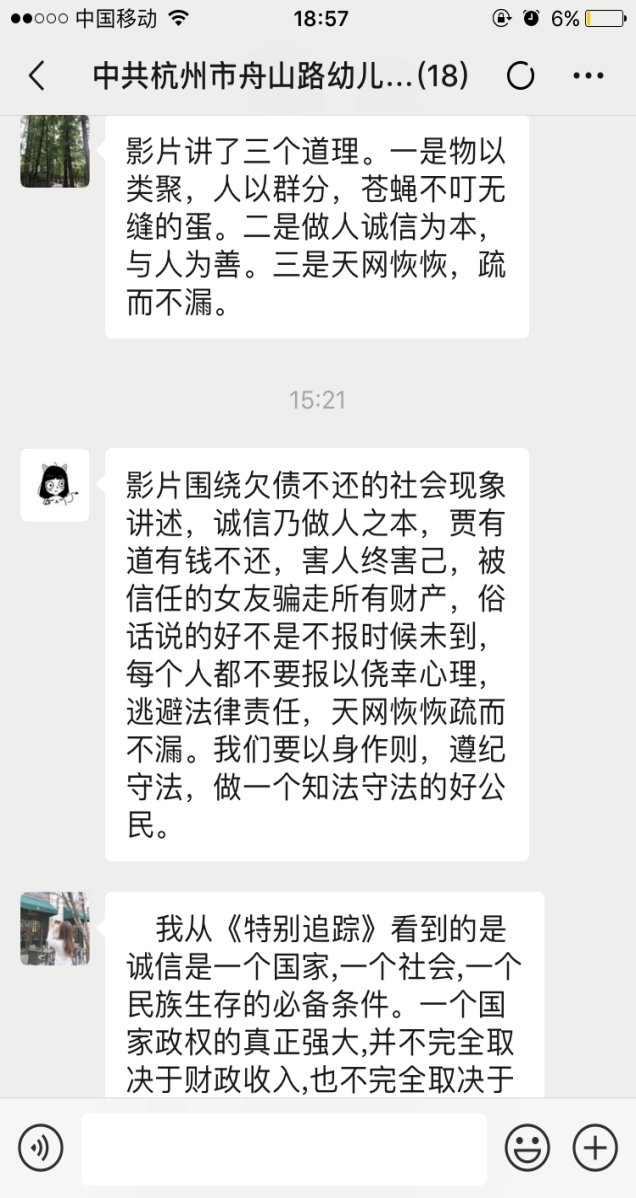Go back to the chat list
Screen dimensions: 636x1198
37,76
